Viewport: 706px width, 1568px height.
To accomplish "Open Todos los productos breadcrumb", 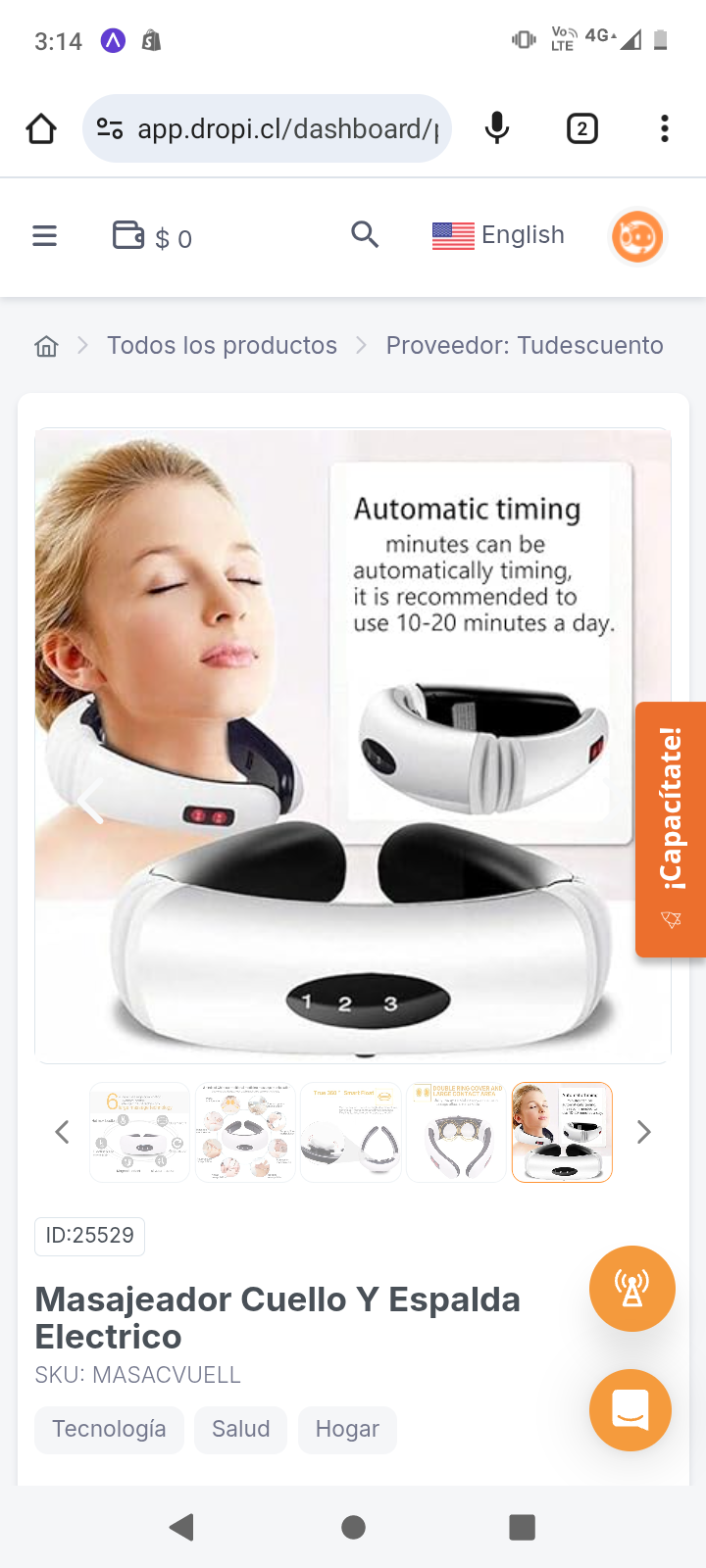I will click(x=222, y=346).
